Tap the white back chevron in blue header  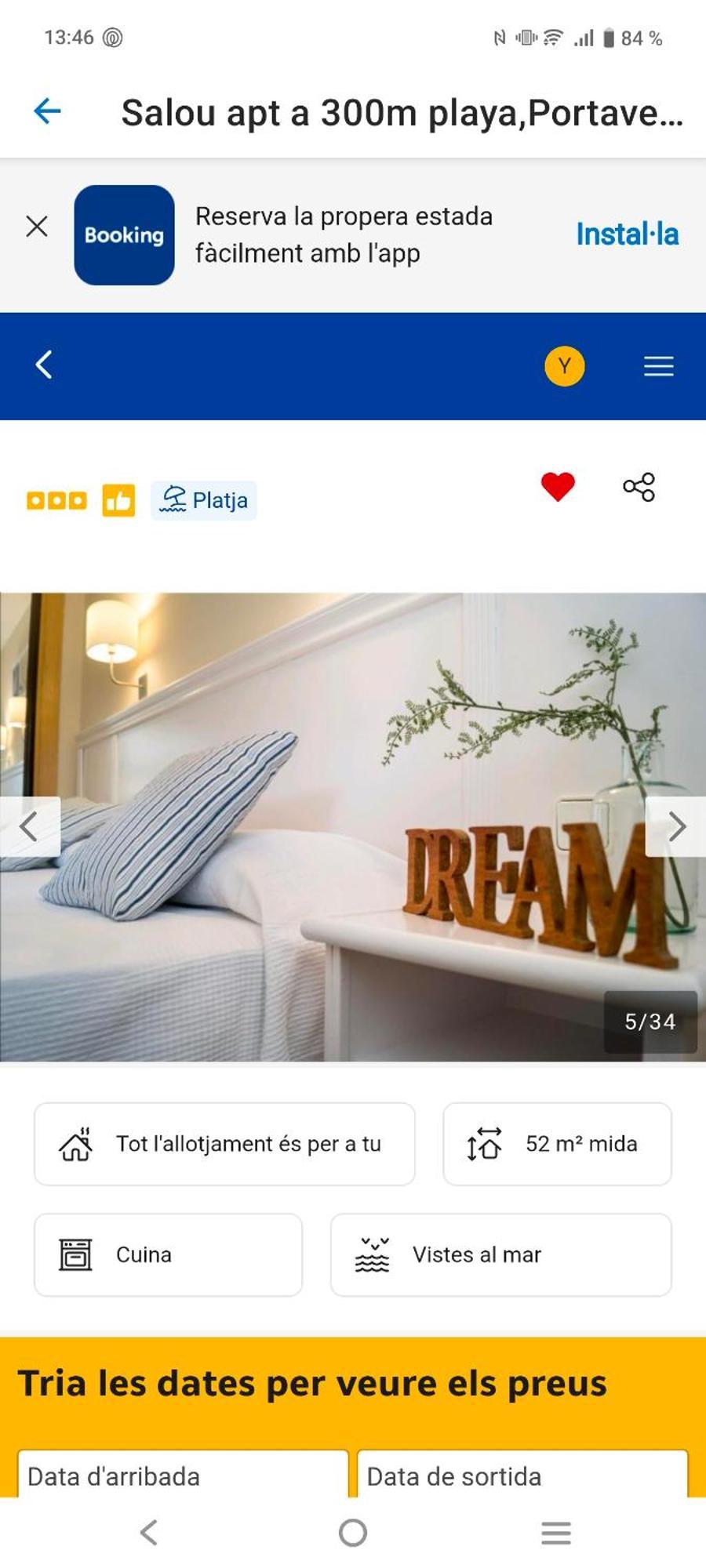click(x=44, y=365)
